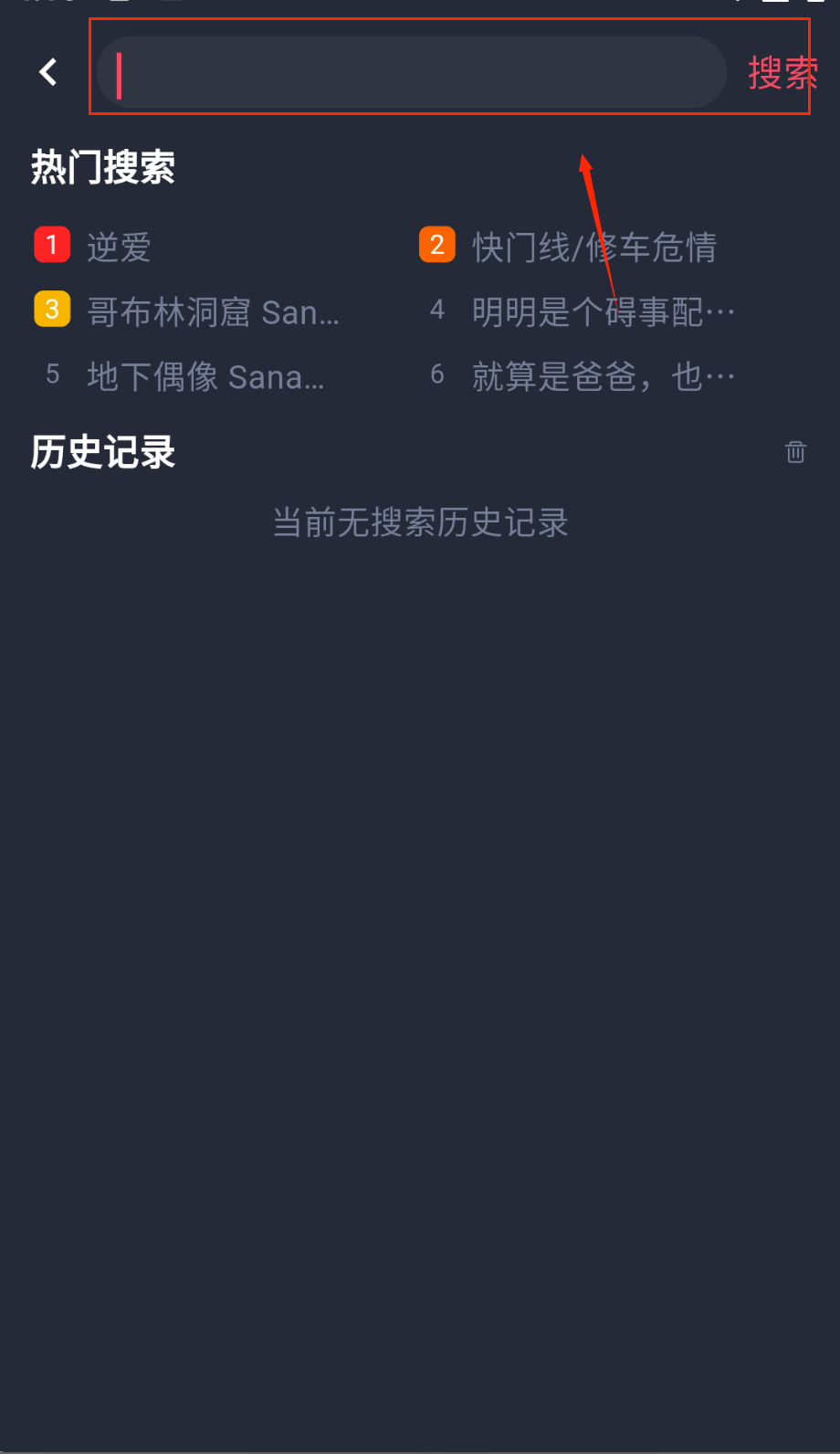Screen dimensions: 840x1454
Task: Pick hot search 地下偶像 Sana...
Action: point(205,376)
